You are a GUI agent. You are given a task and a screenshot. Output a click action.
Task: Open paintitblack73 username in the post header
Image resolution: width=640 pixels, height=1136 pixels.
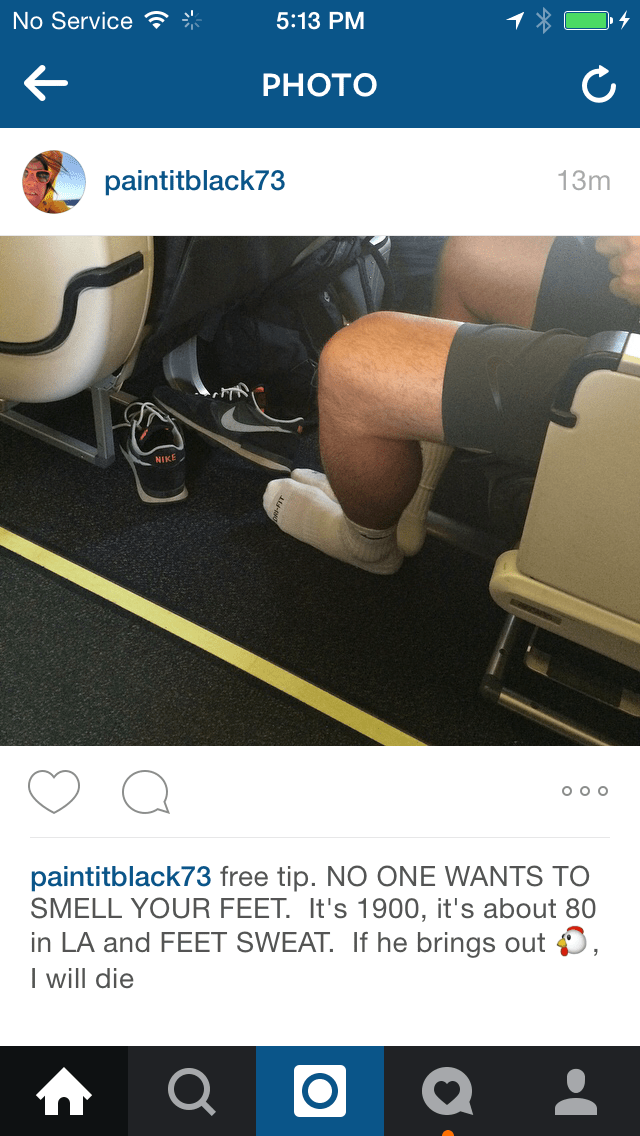(x=195, y=181)
